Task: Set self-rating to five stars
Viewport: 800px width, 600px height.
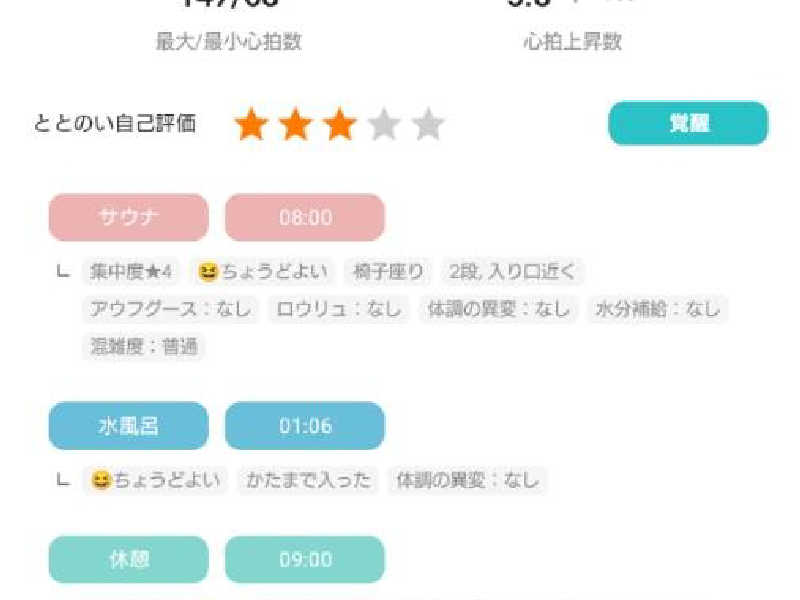Action: pyautogui.click(x=428, y=125)
